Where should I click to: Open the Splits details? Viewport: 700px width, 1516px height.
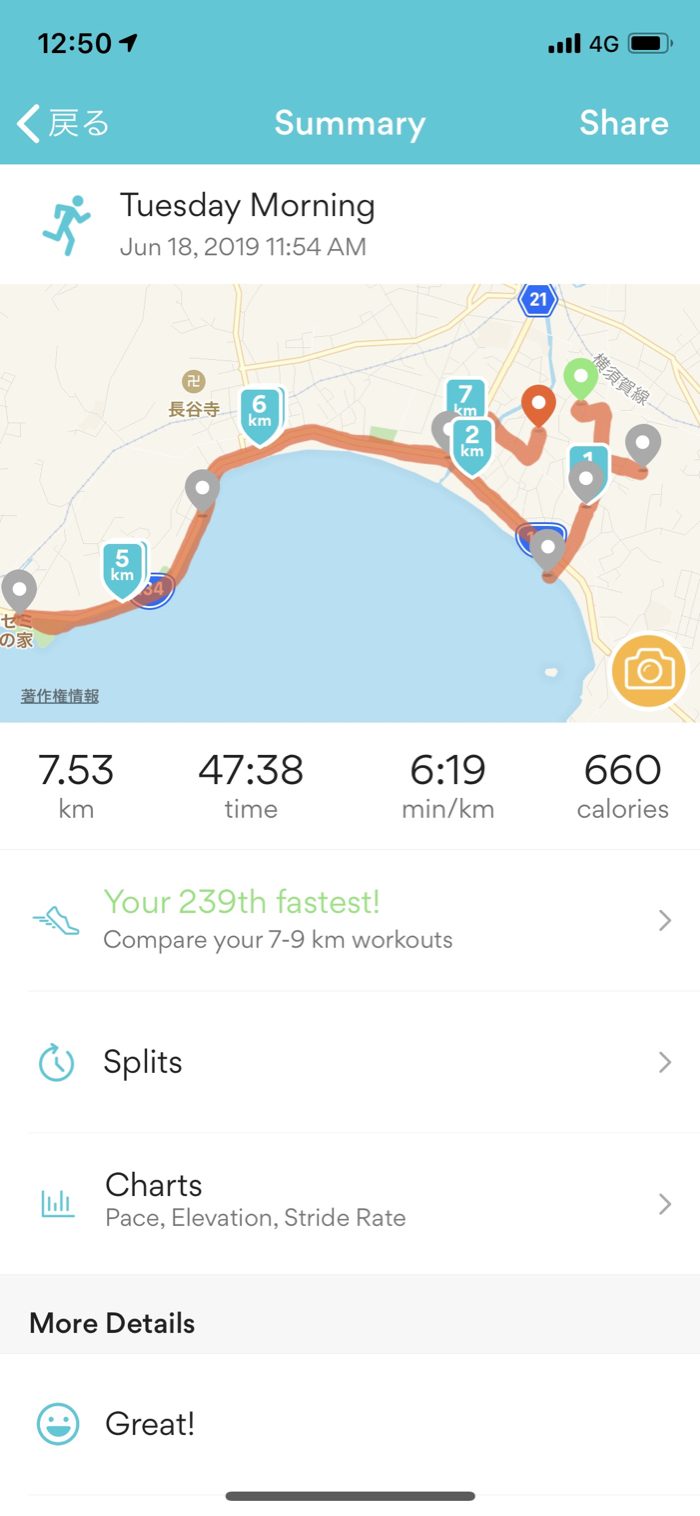point(350,1062)
